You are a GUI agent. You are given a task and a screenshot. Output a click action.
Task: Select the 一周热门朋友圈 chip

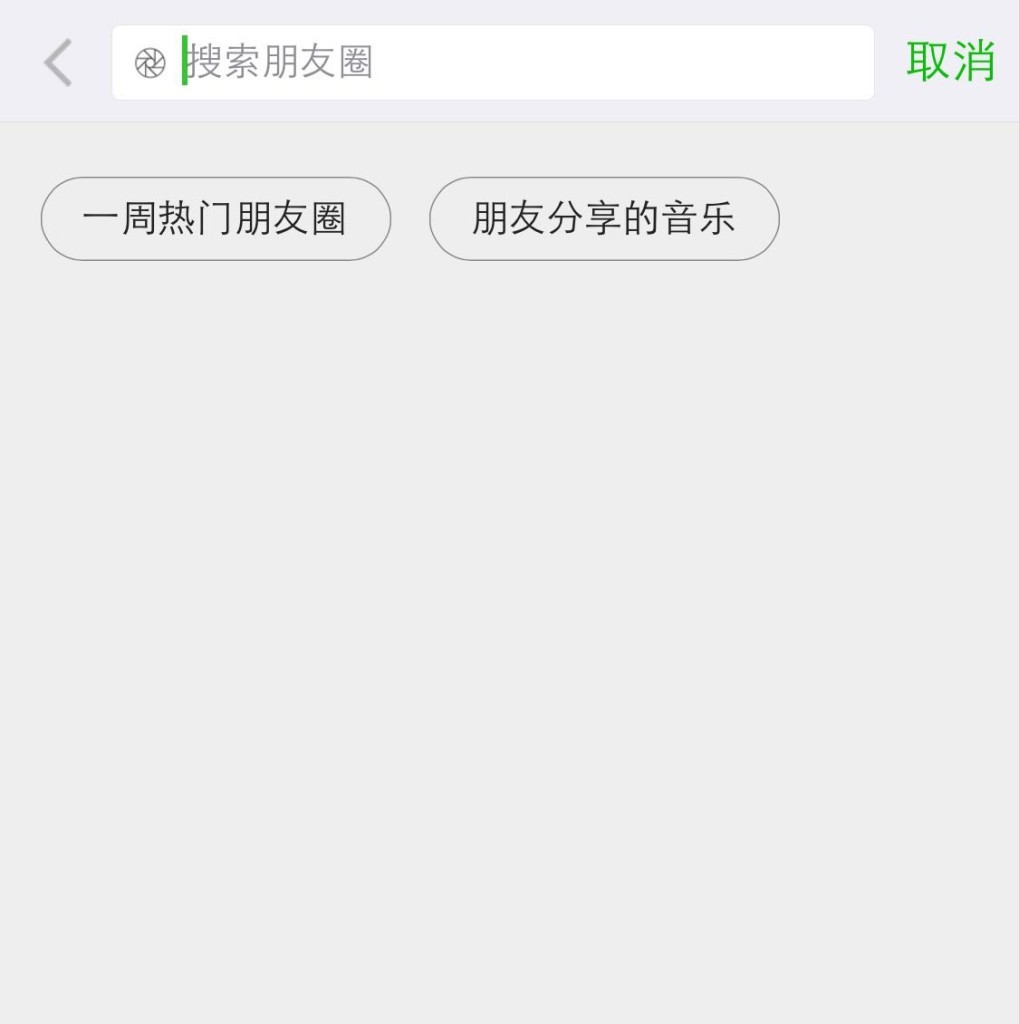pyautogui.click(x=215, y=219)
